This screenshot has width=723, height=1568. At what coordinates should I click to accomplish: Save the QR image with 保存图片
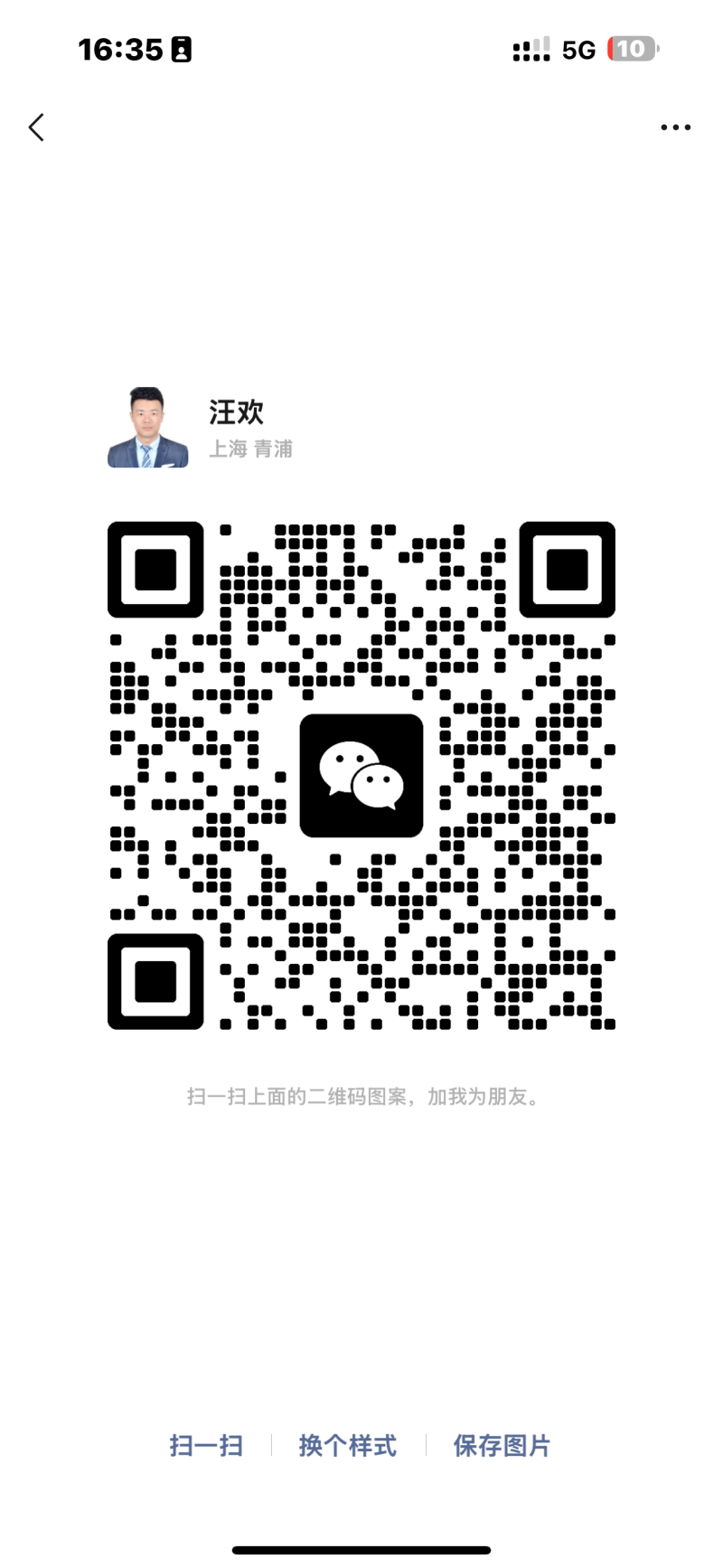pyautogui.click(x=502, y=1445)
